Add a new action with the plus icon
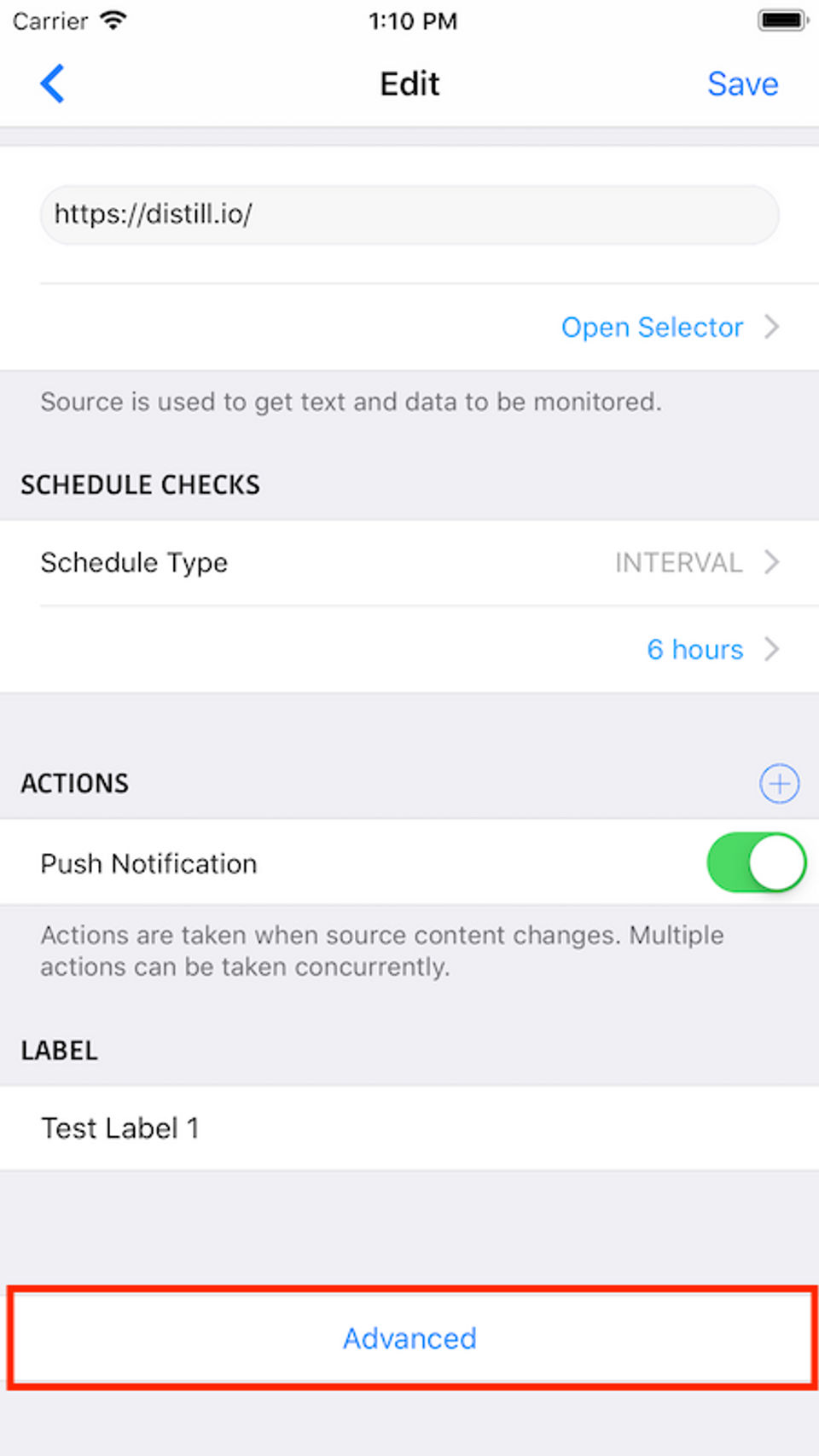This screenshot has height=1456, width=819. 779,783
